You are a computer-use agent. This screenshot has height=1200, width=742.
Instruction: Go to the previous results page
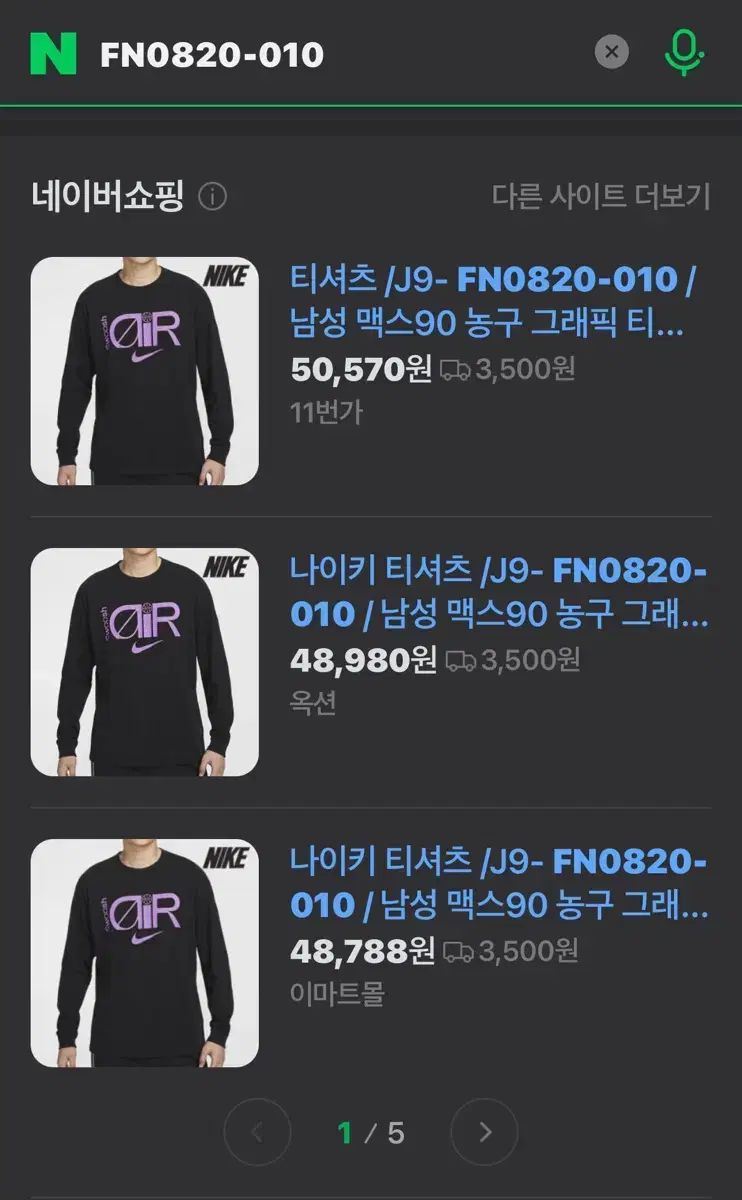point(257,1132)
